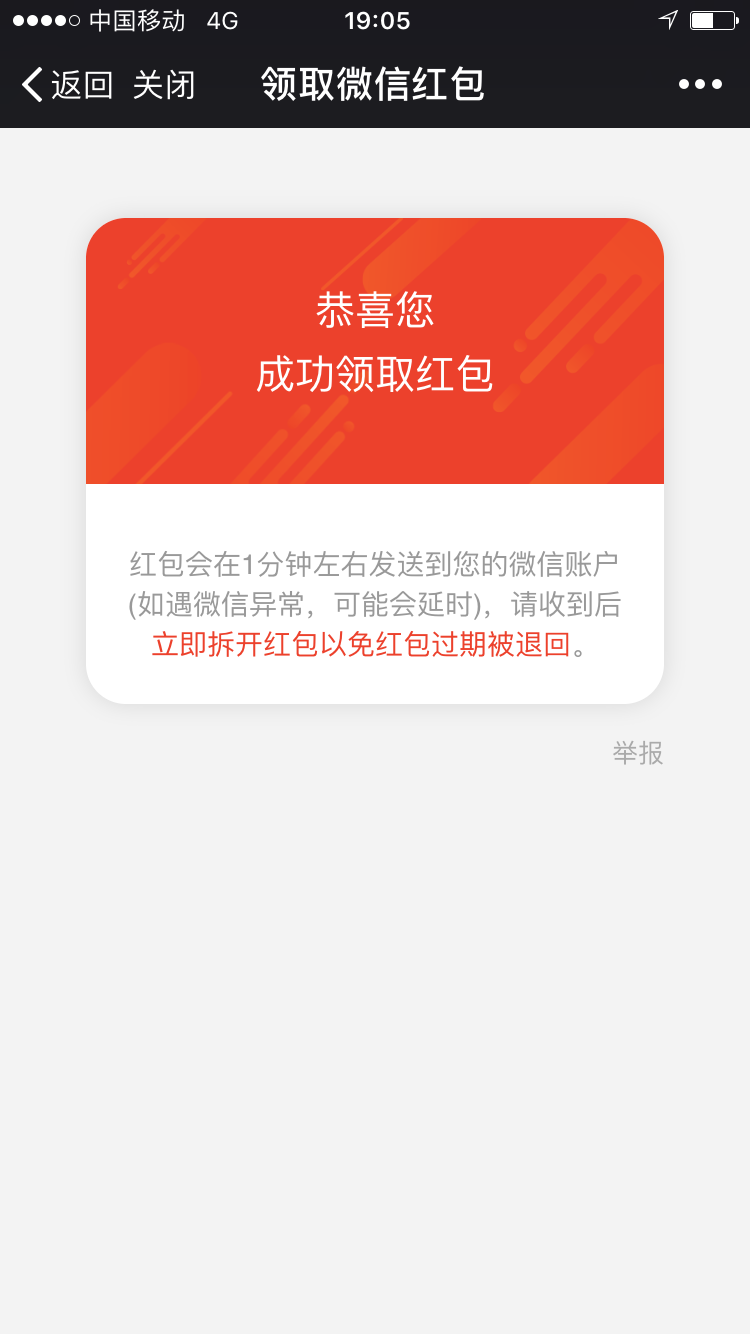Open the three-dot overflow menu
The width and height of the screenshot is (750, 1334).
click(x=700, y=85)
